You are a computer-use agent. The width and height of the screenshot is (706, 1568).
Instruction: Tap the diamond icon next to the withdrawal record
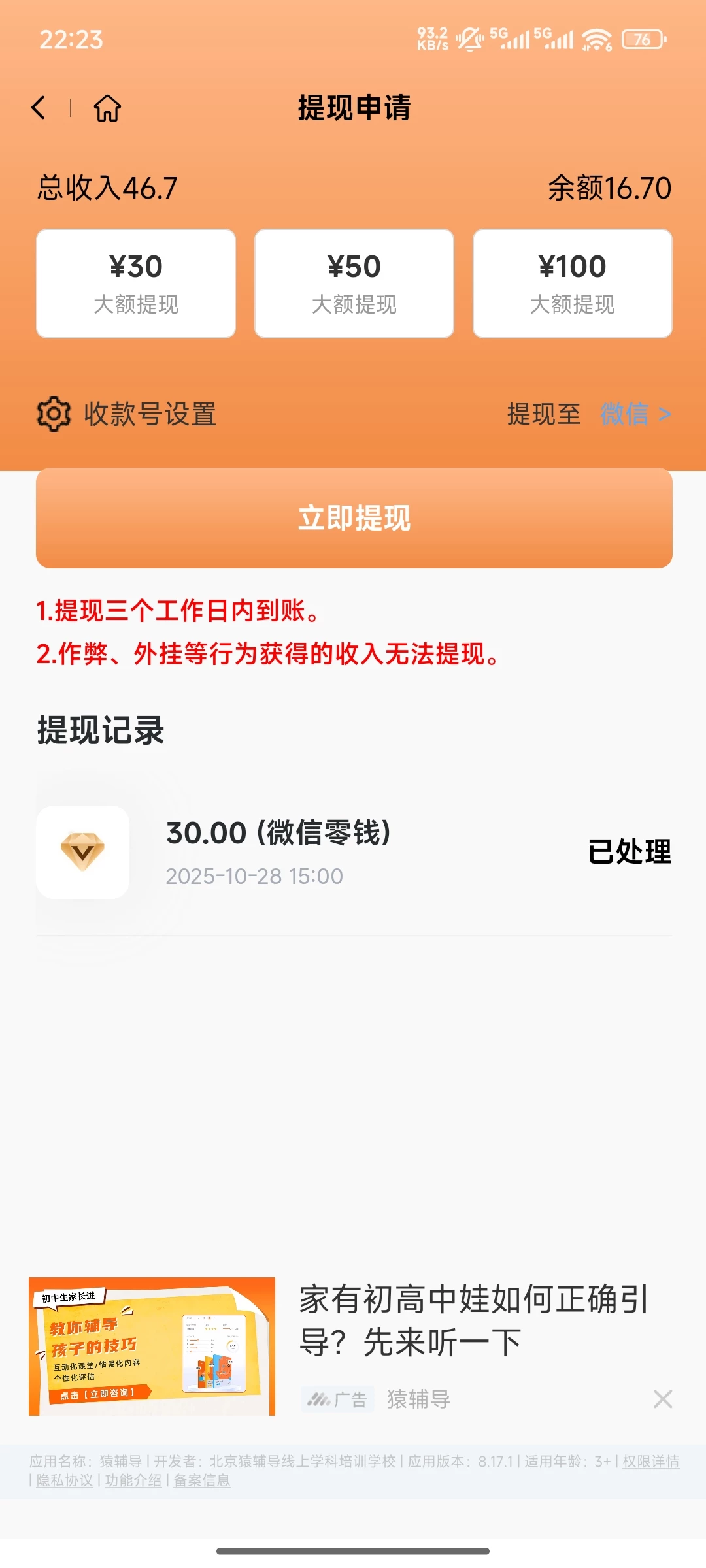click(82, 853)
